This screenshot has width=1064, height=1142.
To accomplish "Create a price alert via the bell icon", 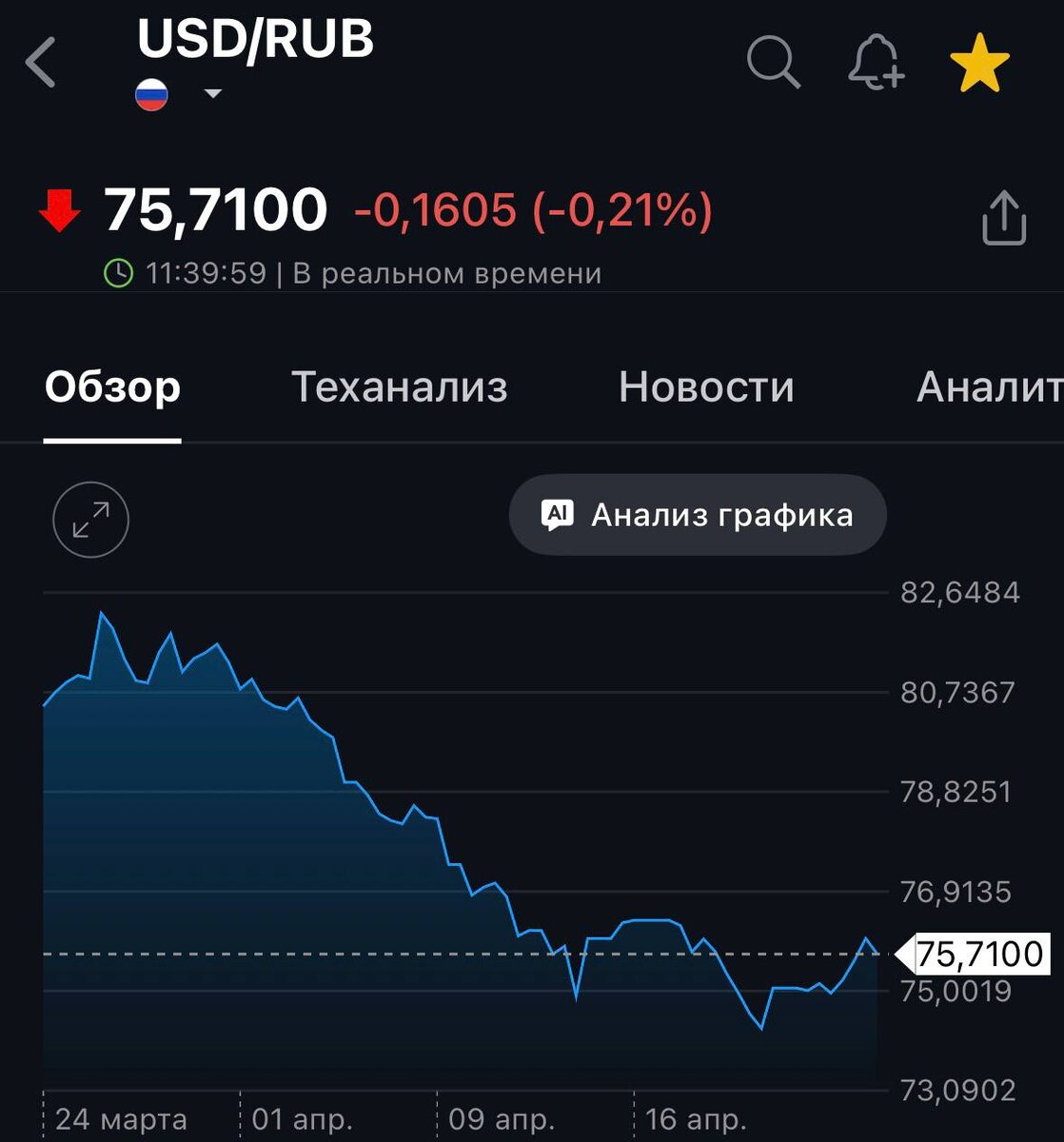I will pos(876,63).
